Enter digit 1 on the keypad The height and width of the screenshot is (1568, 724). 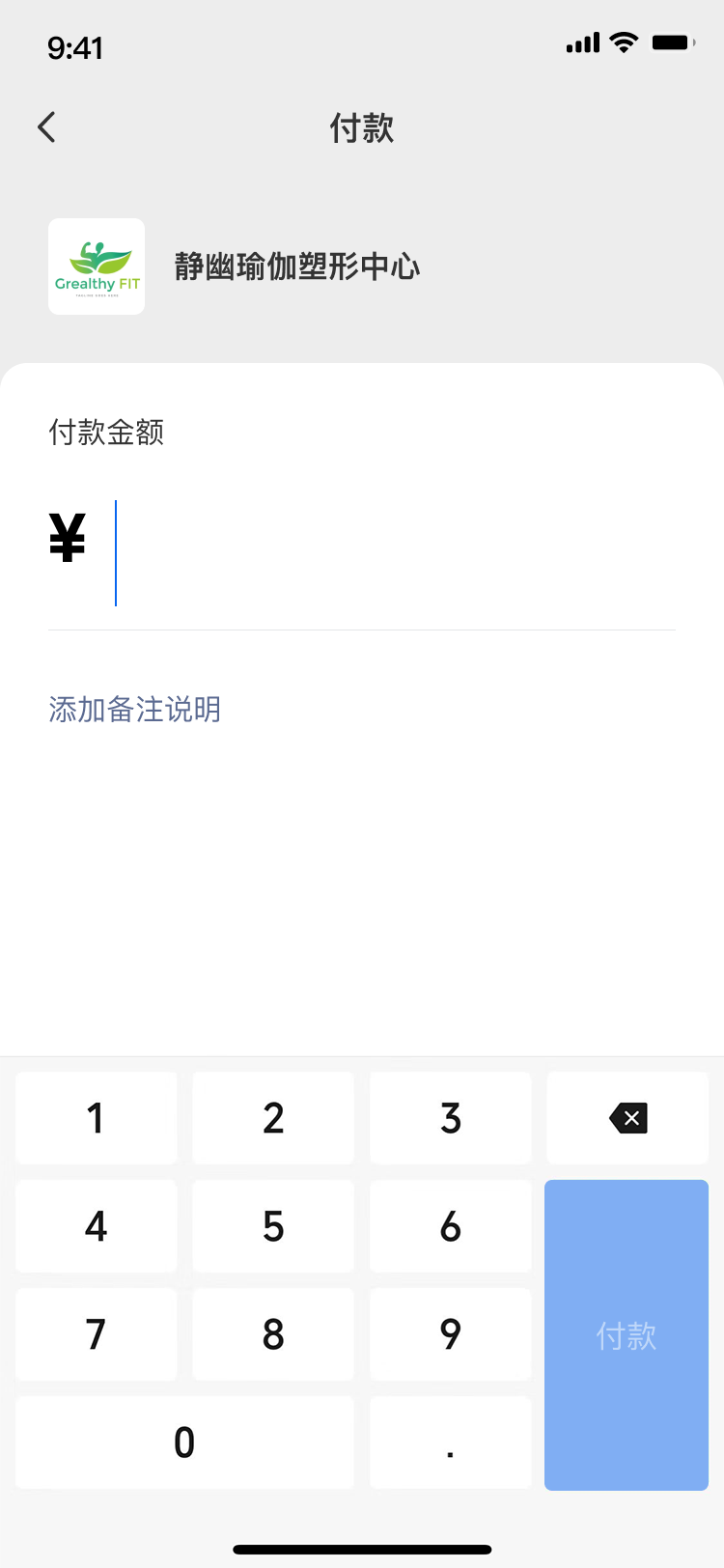pos(97,1118)
